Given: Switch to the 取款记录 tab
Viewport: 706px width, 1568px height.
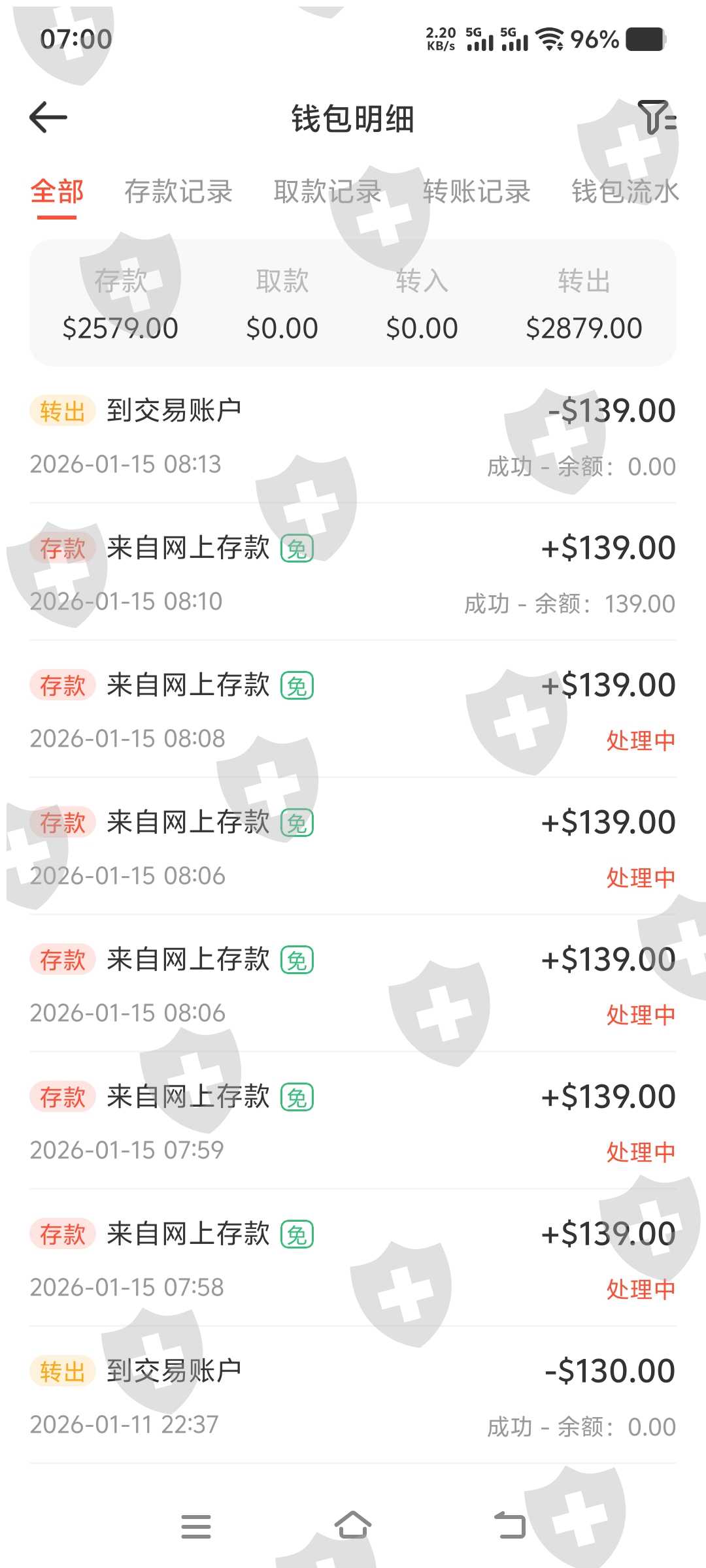Looking at the screenshot, I should pos(328,192).
